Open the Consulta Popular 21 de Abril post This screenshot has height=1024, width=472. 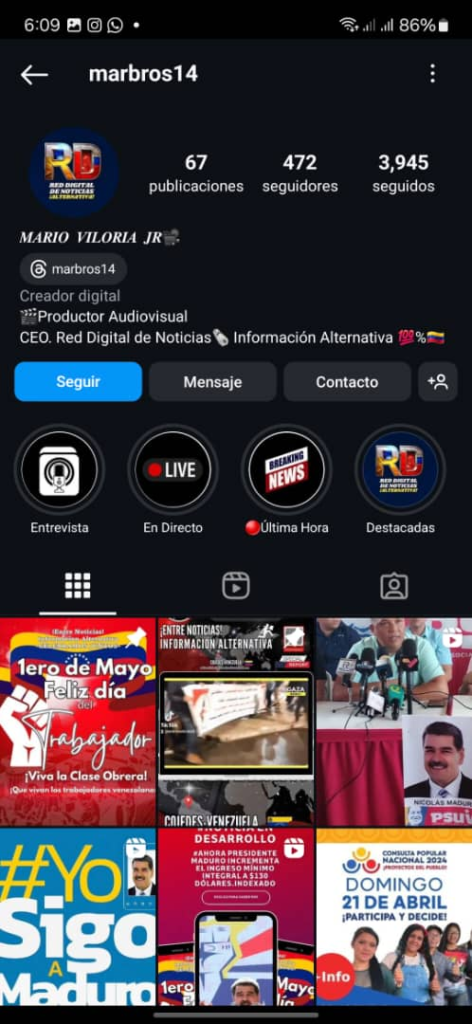point(394,917)
